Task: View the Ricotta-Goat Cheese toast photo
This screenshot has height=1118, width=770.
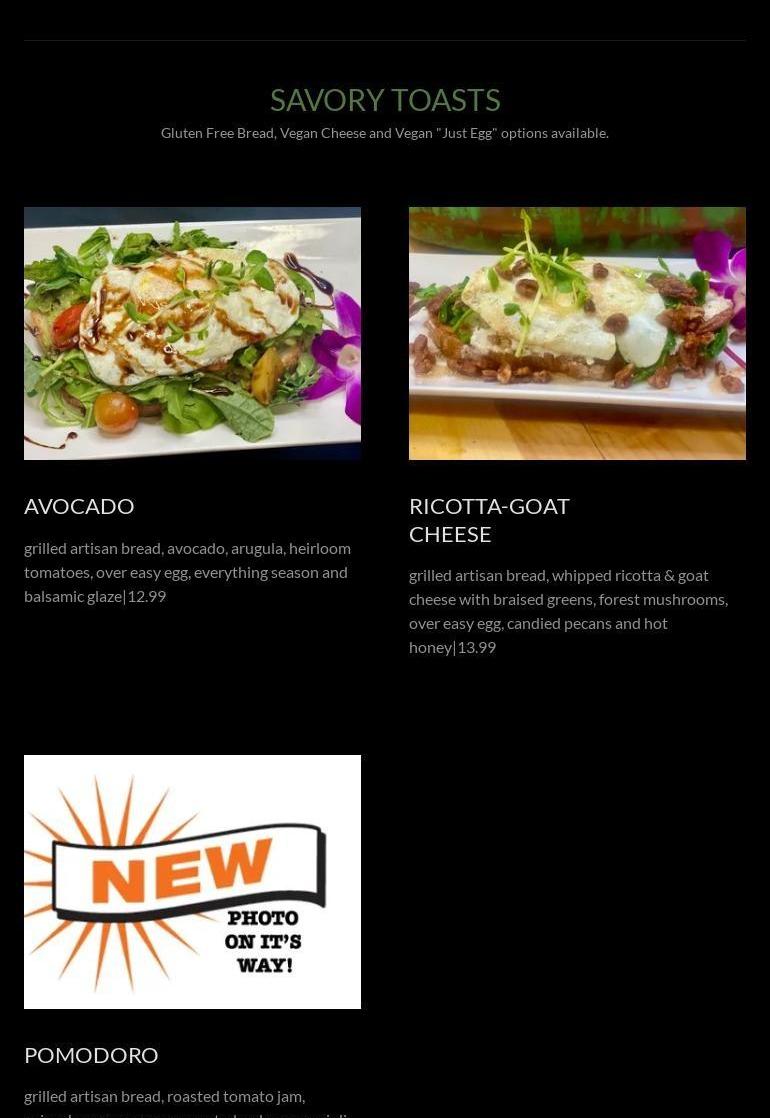Action: click(x=577, y=333)
